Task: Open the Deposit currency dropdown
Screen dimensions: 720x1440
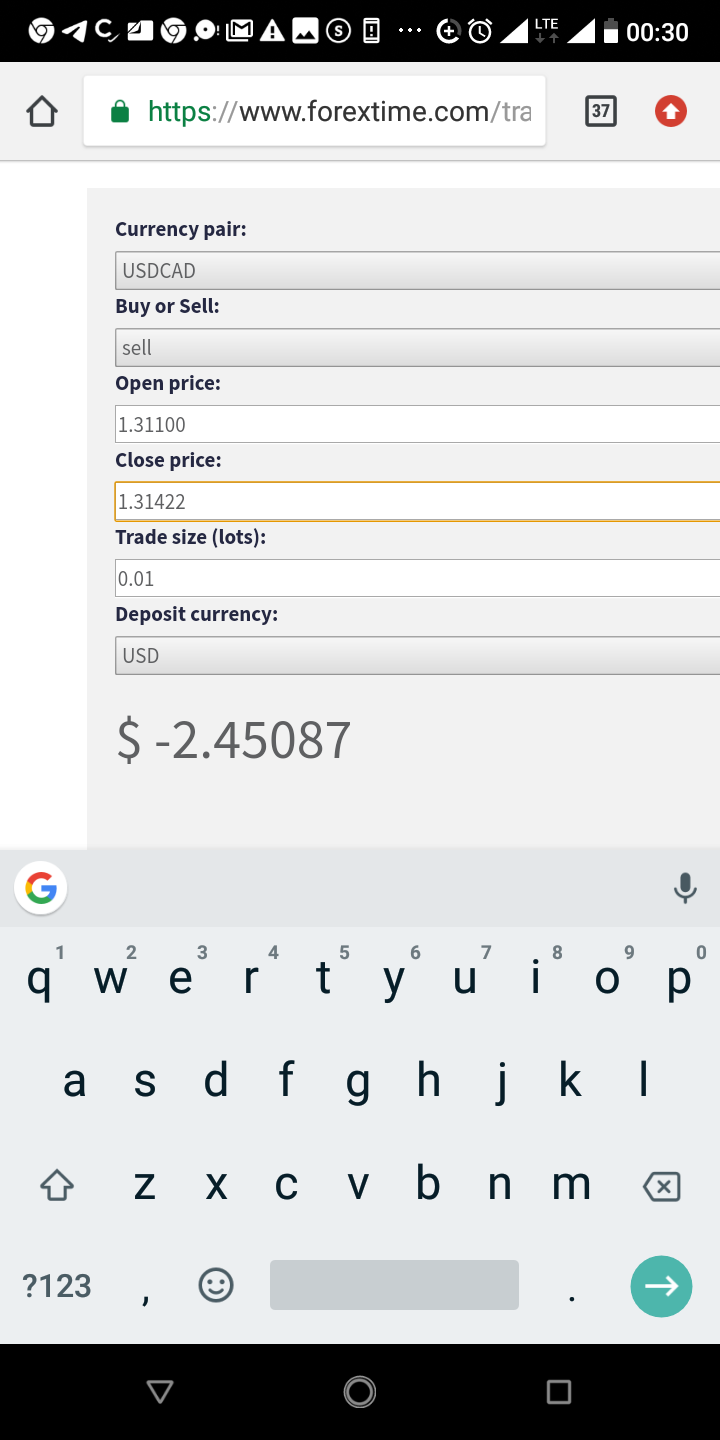Action: pos(418,655)
